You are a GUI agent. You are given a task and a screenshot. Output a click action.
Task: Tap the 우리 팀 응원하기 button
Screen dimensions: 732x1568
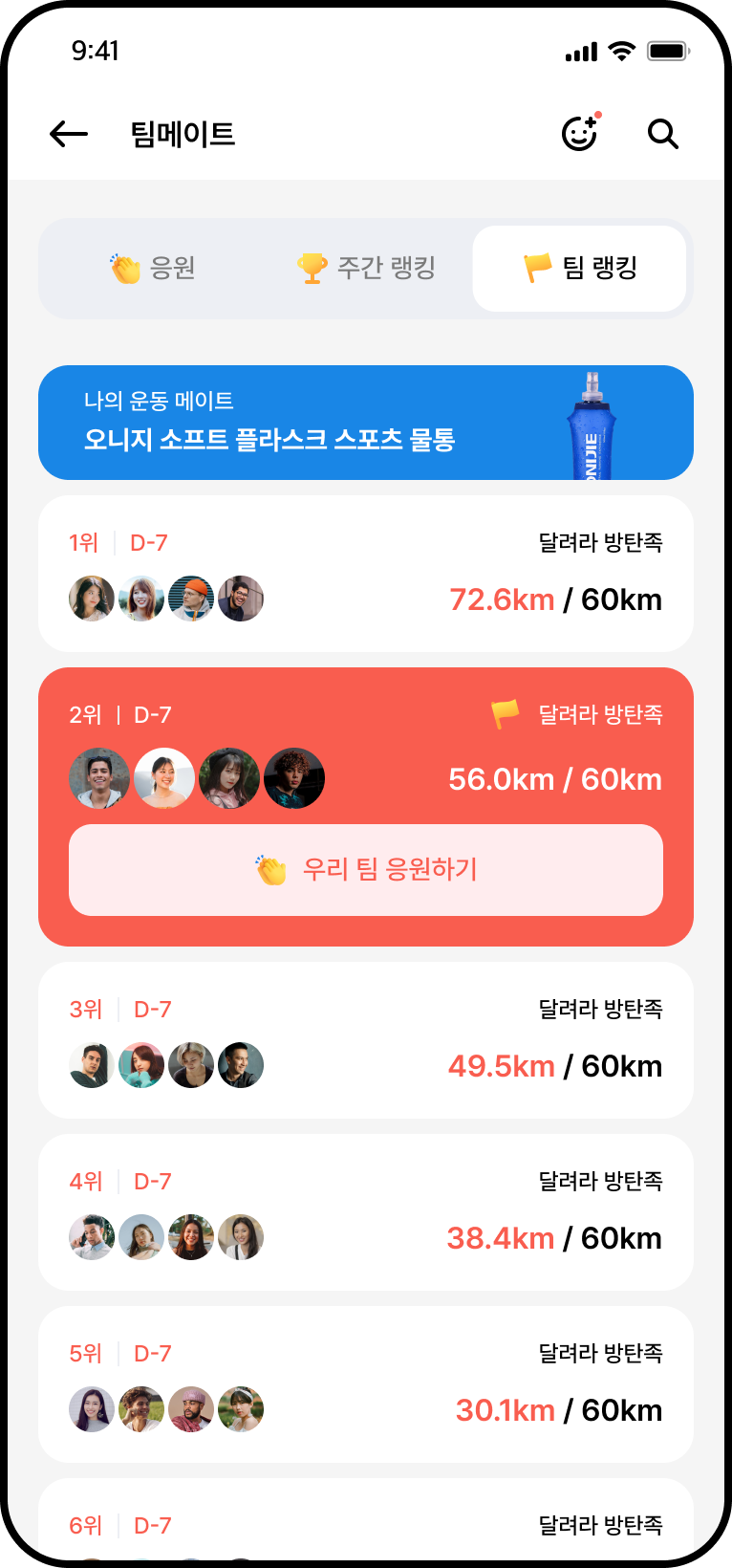coord(365,869)
